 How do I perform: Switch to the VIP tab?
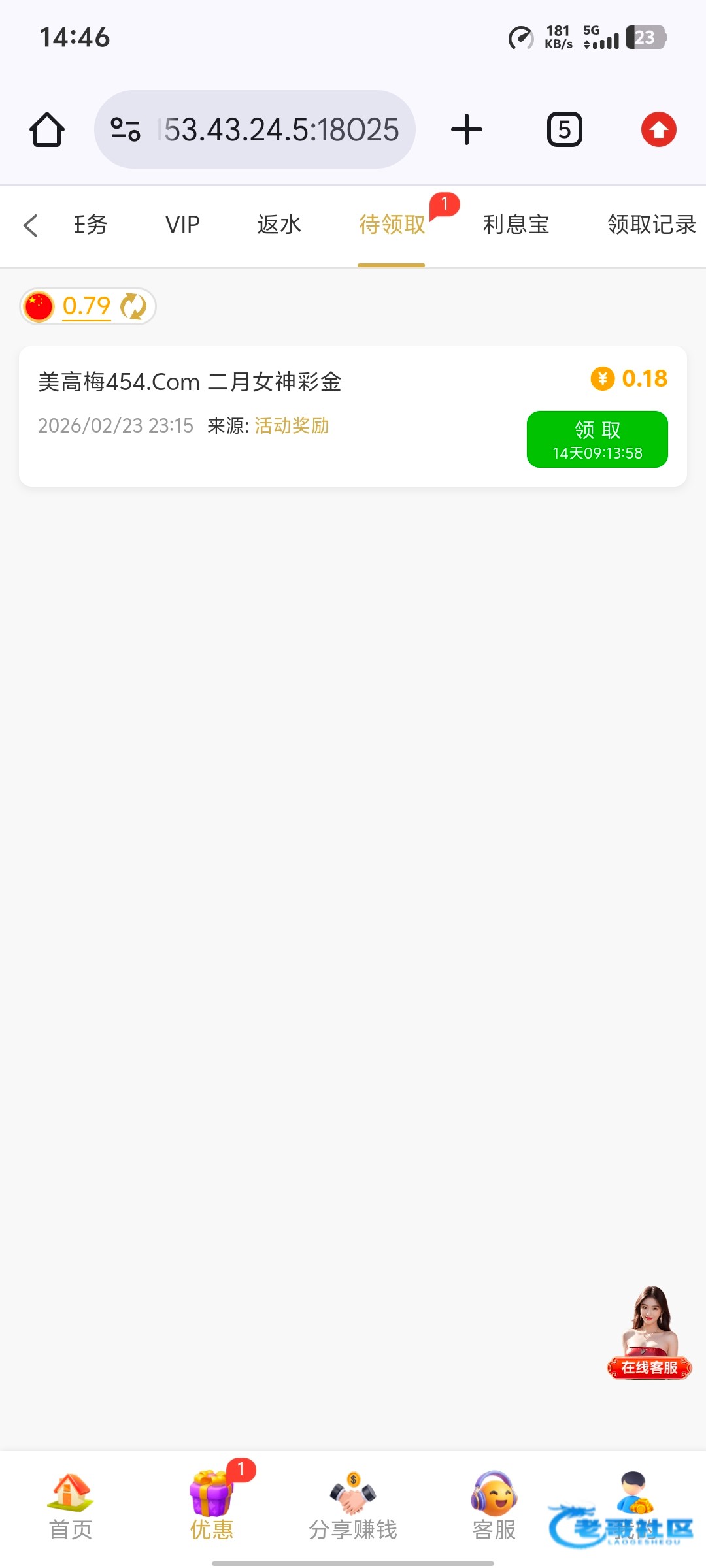(x=182, y=225)
